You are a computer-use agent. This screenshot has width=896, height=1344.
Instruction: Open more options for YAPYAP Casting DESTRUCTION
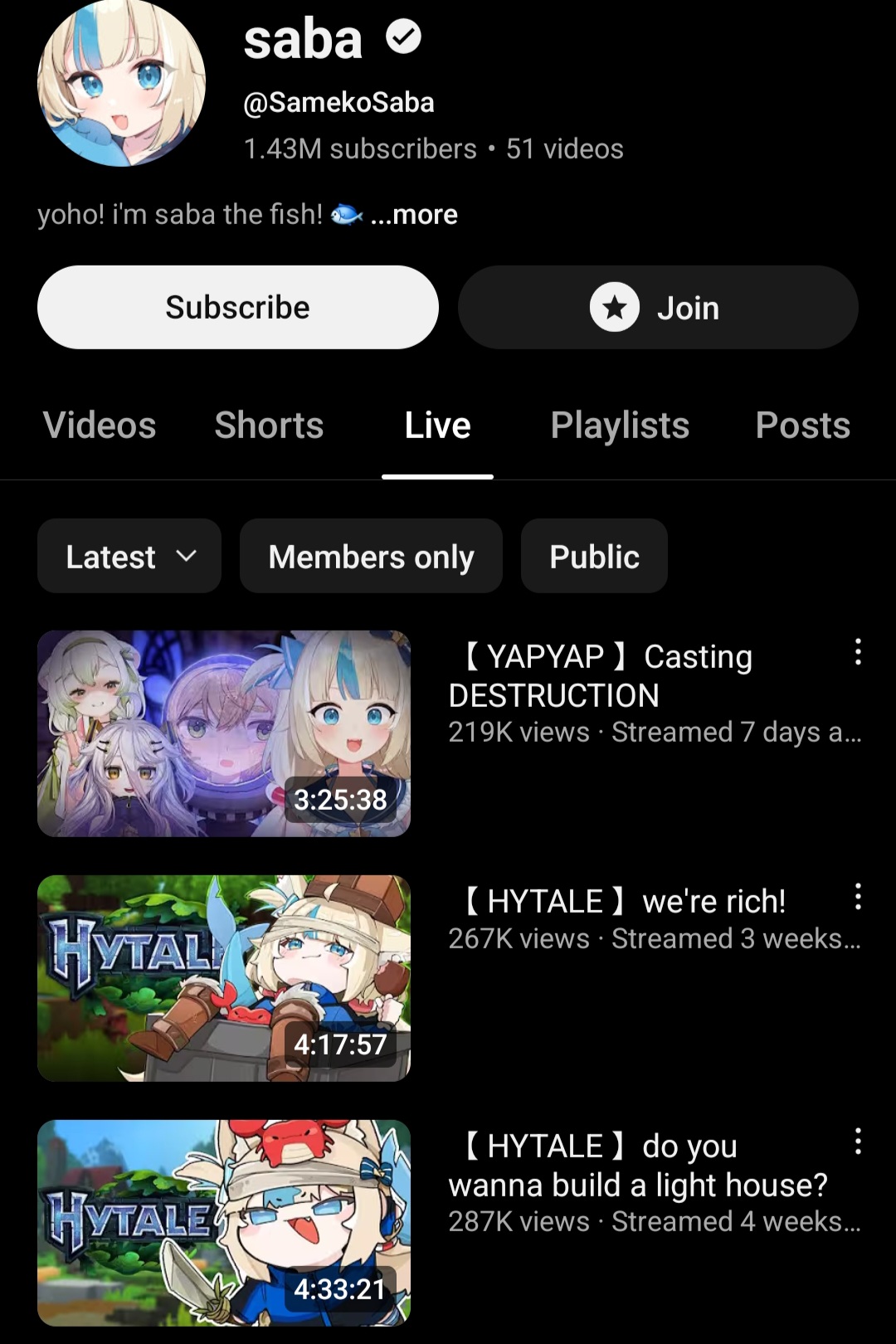tap(858, 652)
